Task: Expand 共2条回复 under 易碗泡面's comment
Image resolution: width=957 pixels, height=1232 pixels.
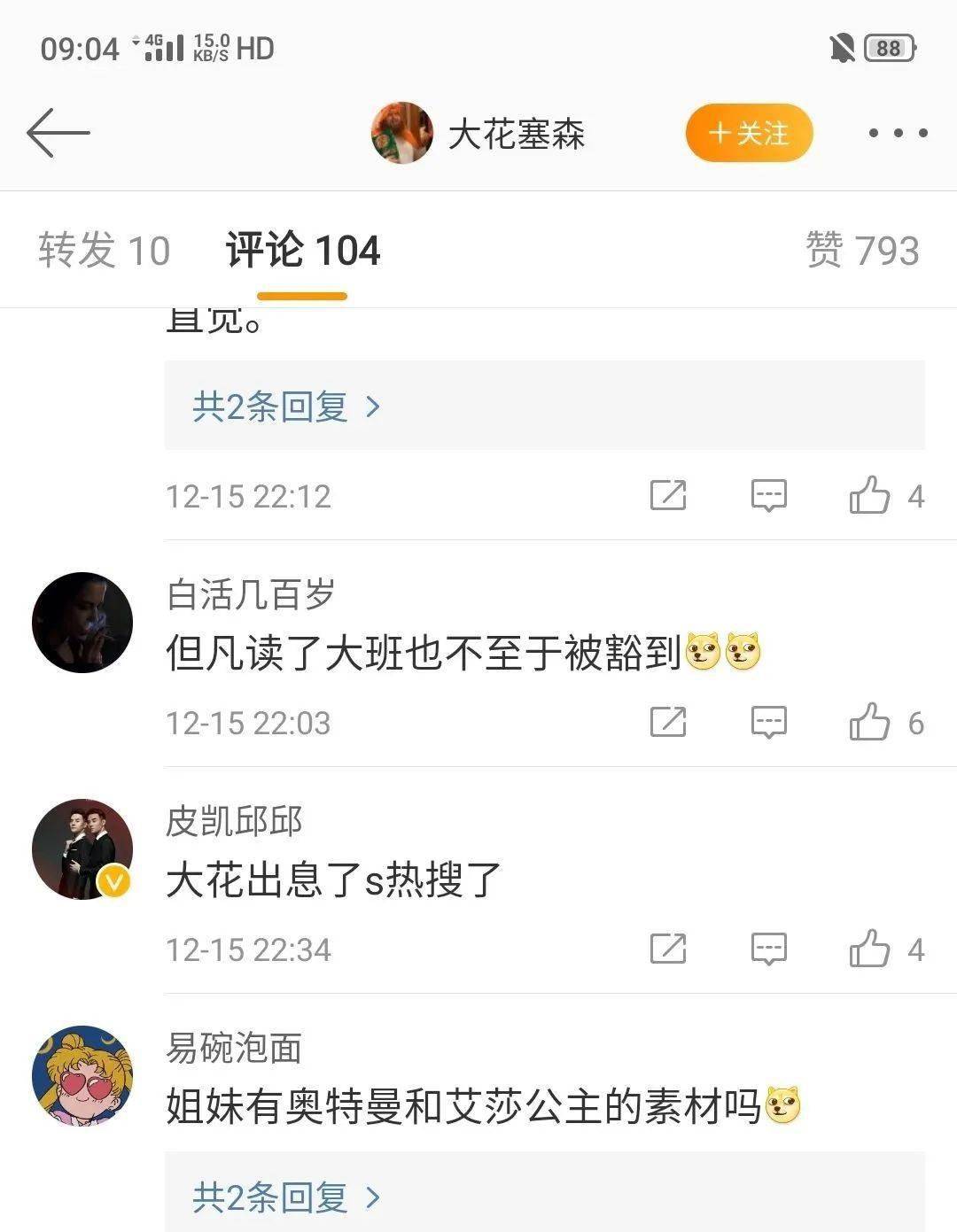Action: (286, 1197)
